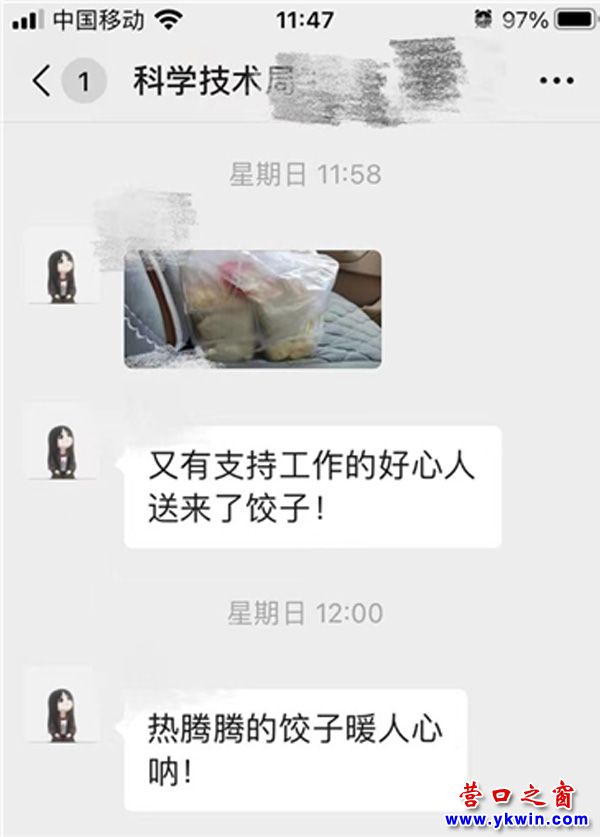The width and height of the screenshot is (600, 837).
Task: Go back to the chat list
Action: (x=42, y=81)
